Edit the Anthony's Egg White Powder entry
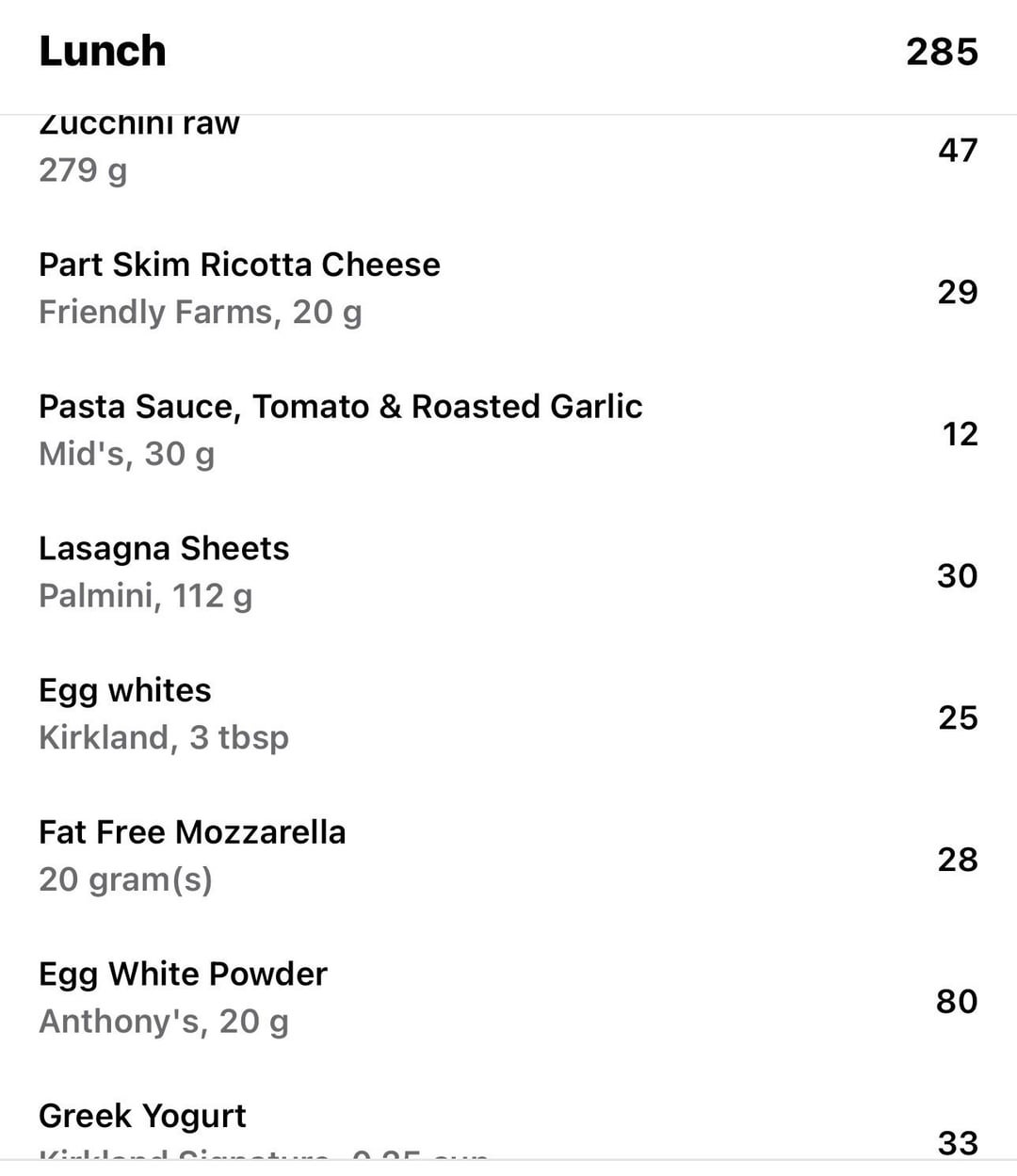 point(183,997)
